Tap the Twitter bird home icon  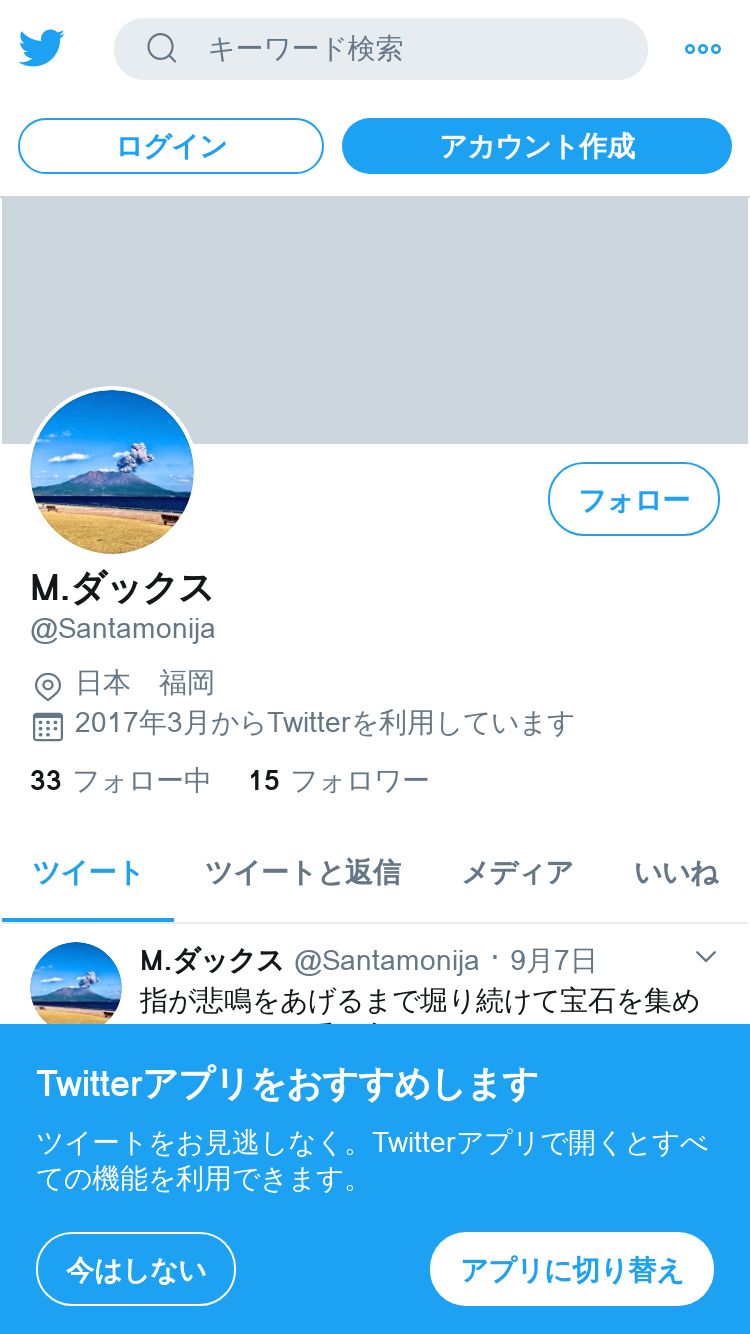(42, 48)
